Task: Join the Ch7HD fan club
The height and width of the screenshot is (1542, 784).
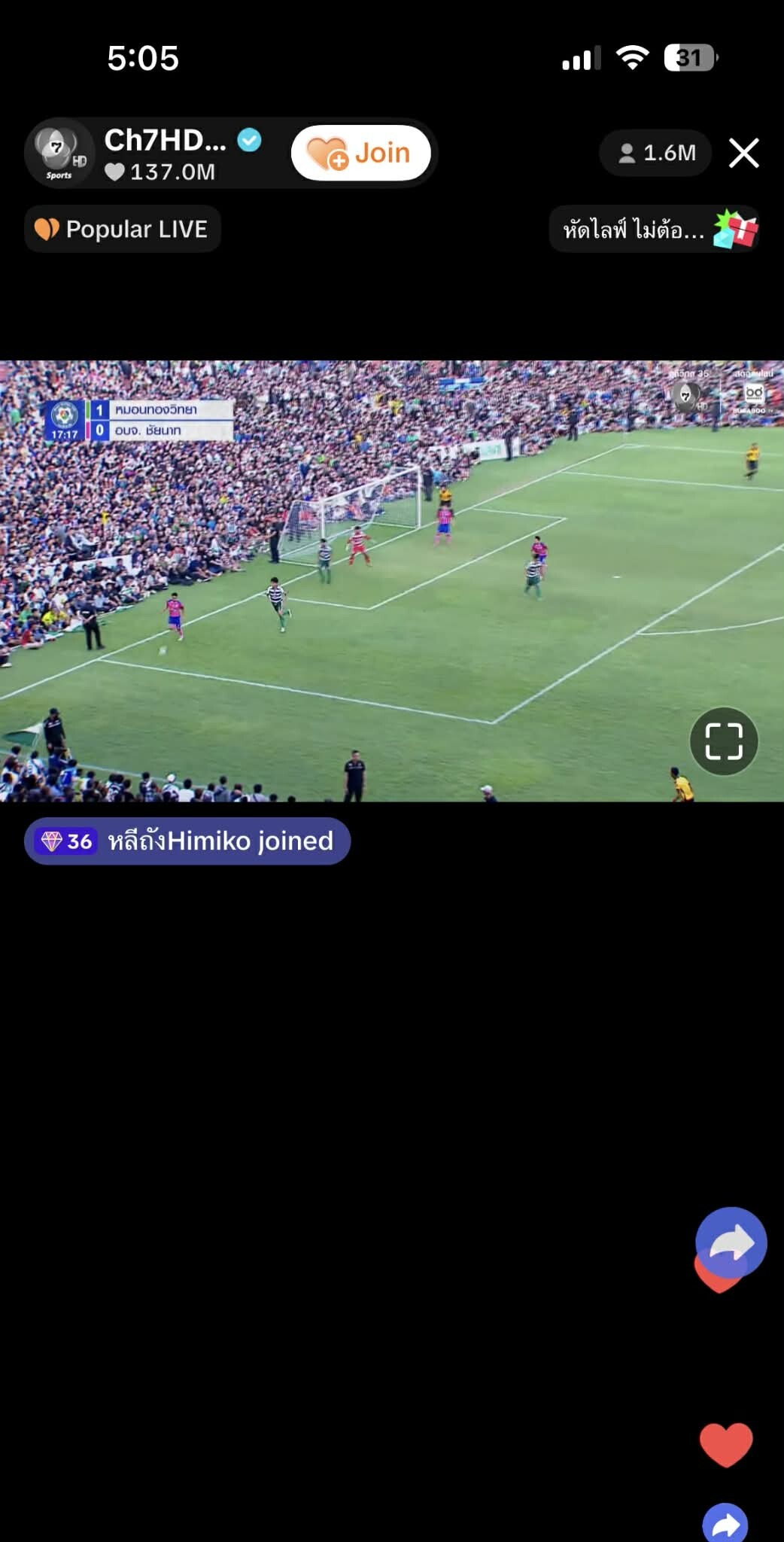Action: coord(360,153)
